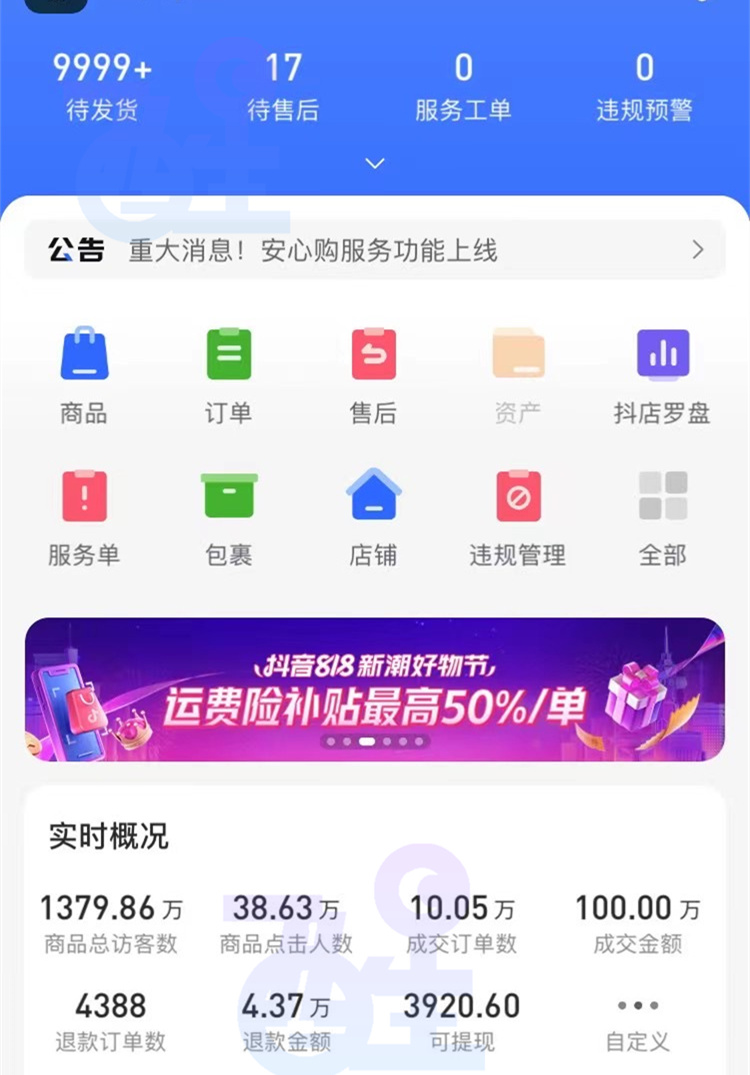Open the 服务单 (Service orders) icon
Viewport: 750px width, 1075px height.
click(84, 518)
